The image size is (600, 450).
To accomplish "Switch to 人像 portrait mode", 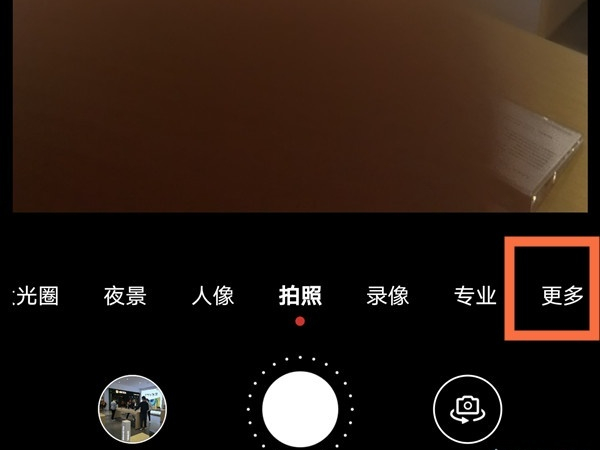I will (x=212, y=296).
